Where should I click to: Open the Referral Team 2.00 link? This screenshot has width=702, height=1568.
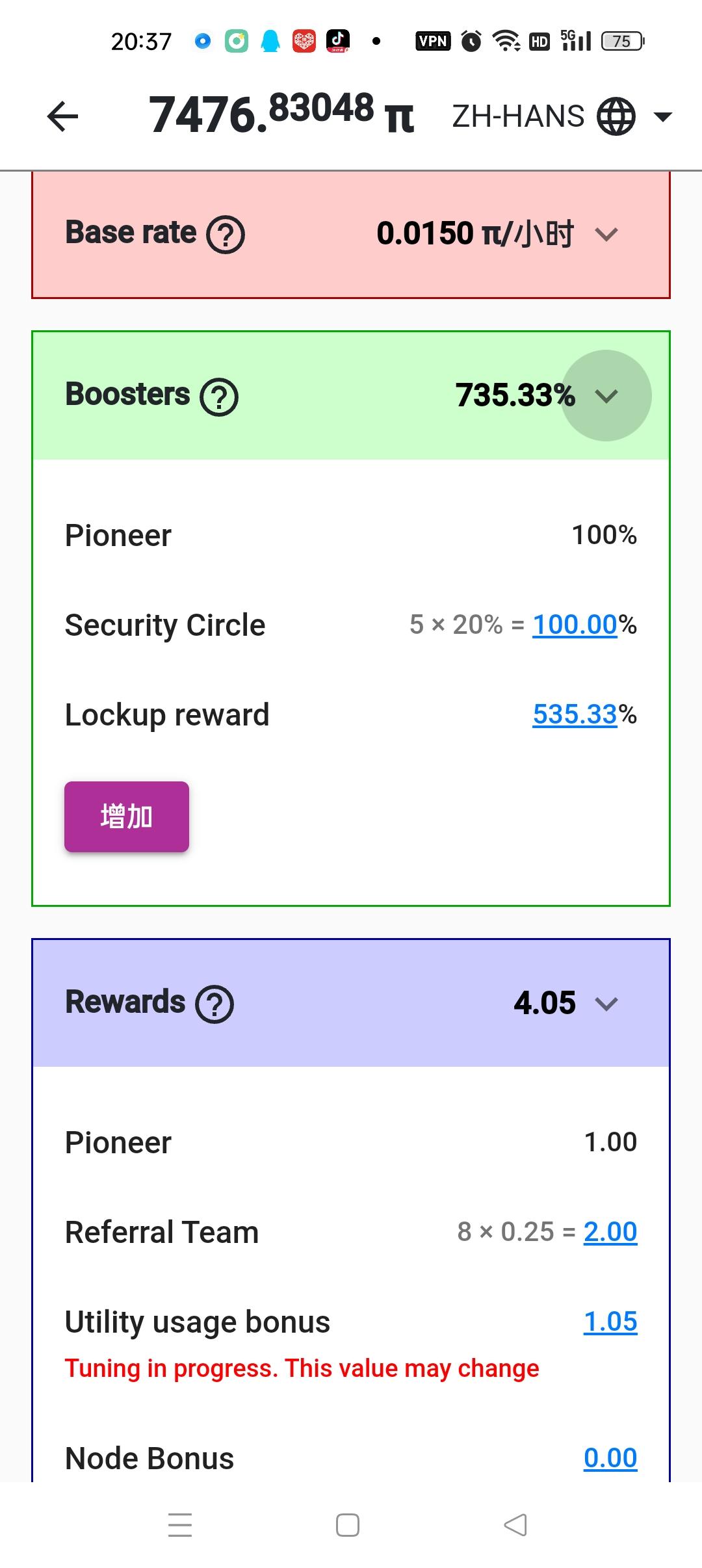click(x=610, y=1232)
